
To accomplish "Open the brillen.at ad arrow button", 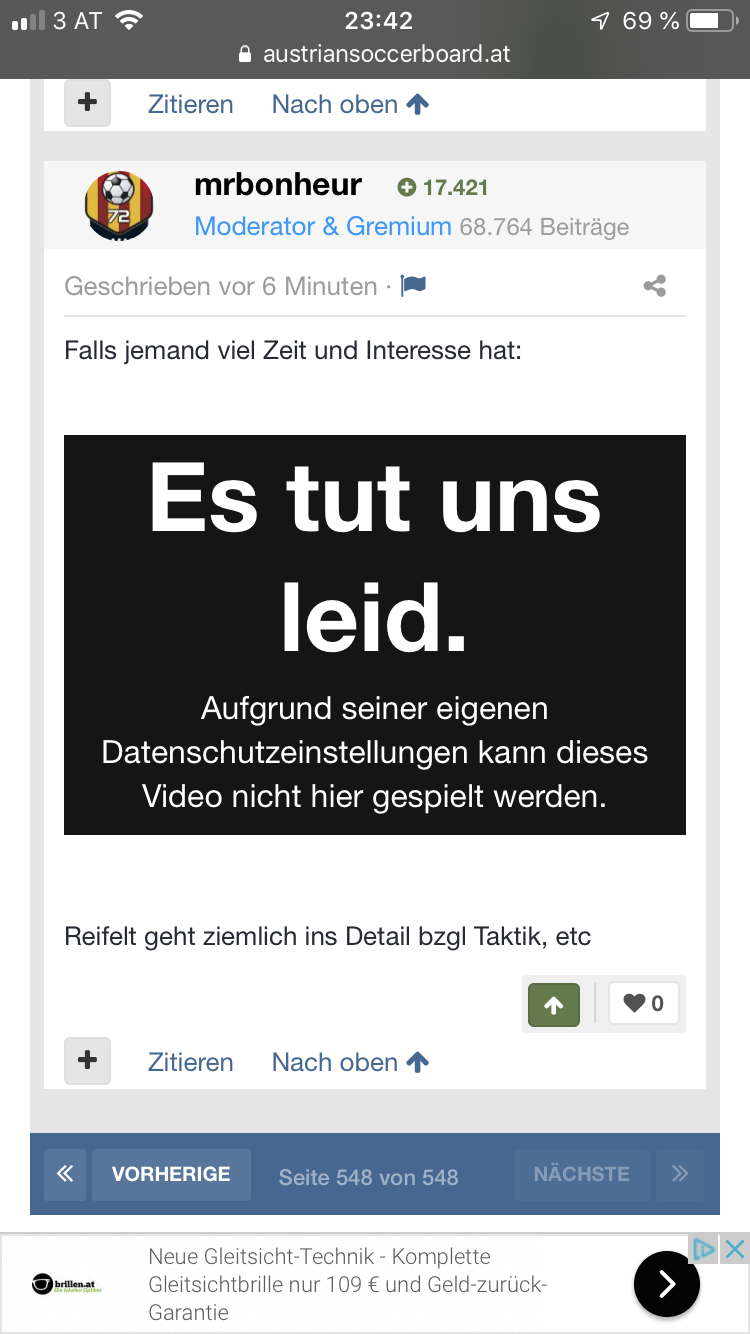I will click(x=667, y=1283).
